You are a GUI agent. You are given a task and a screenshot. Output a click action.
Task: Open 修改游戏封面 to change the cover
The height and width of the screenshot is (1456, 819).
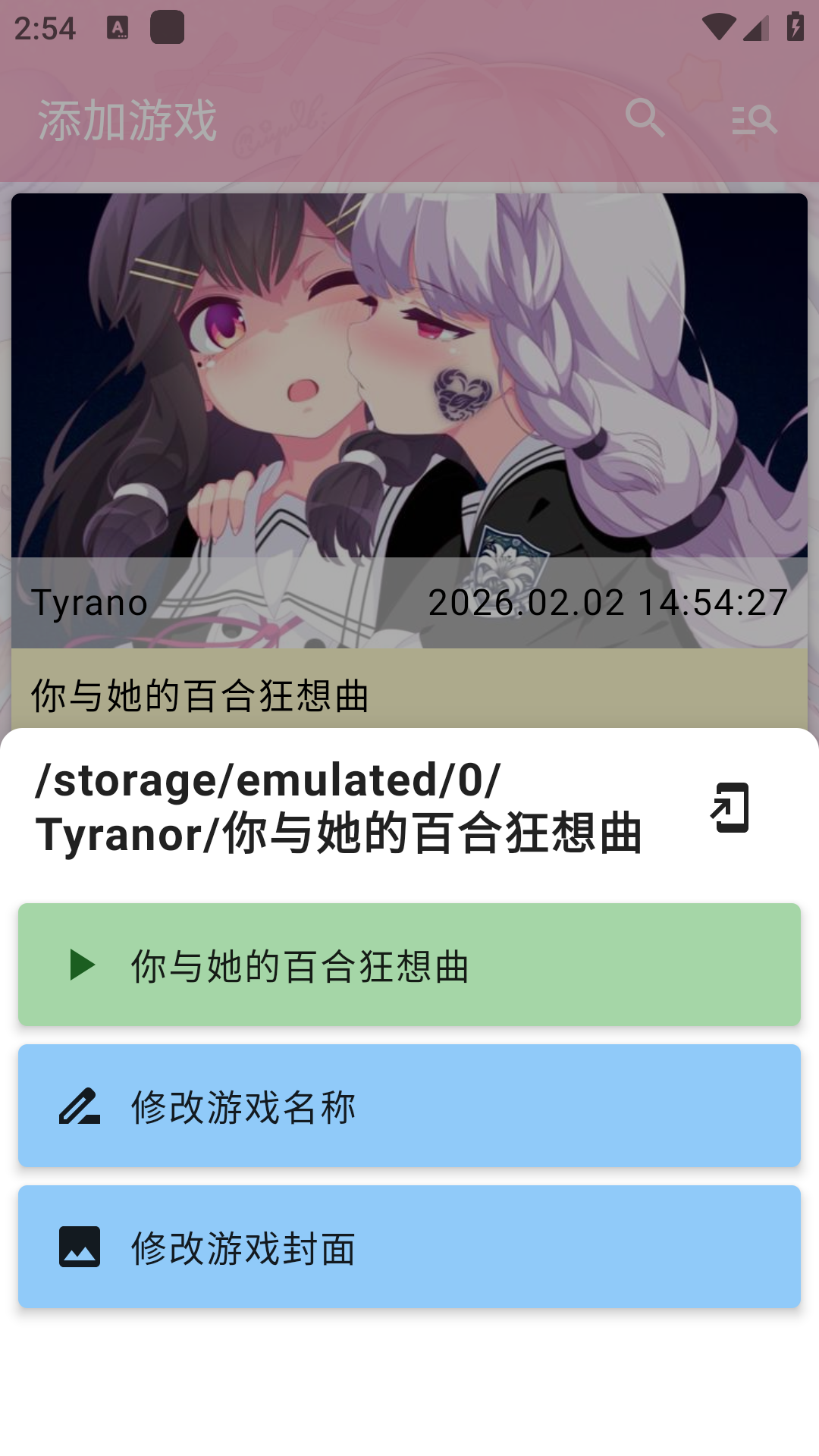(409, 1247)
